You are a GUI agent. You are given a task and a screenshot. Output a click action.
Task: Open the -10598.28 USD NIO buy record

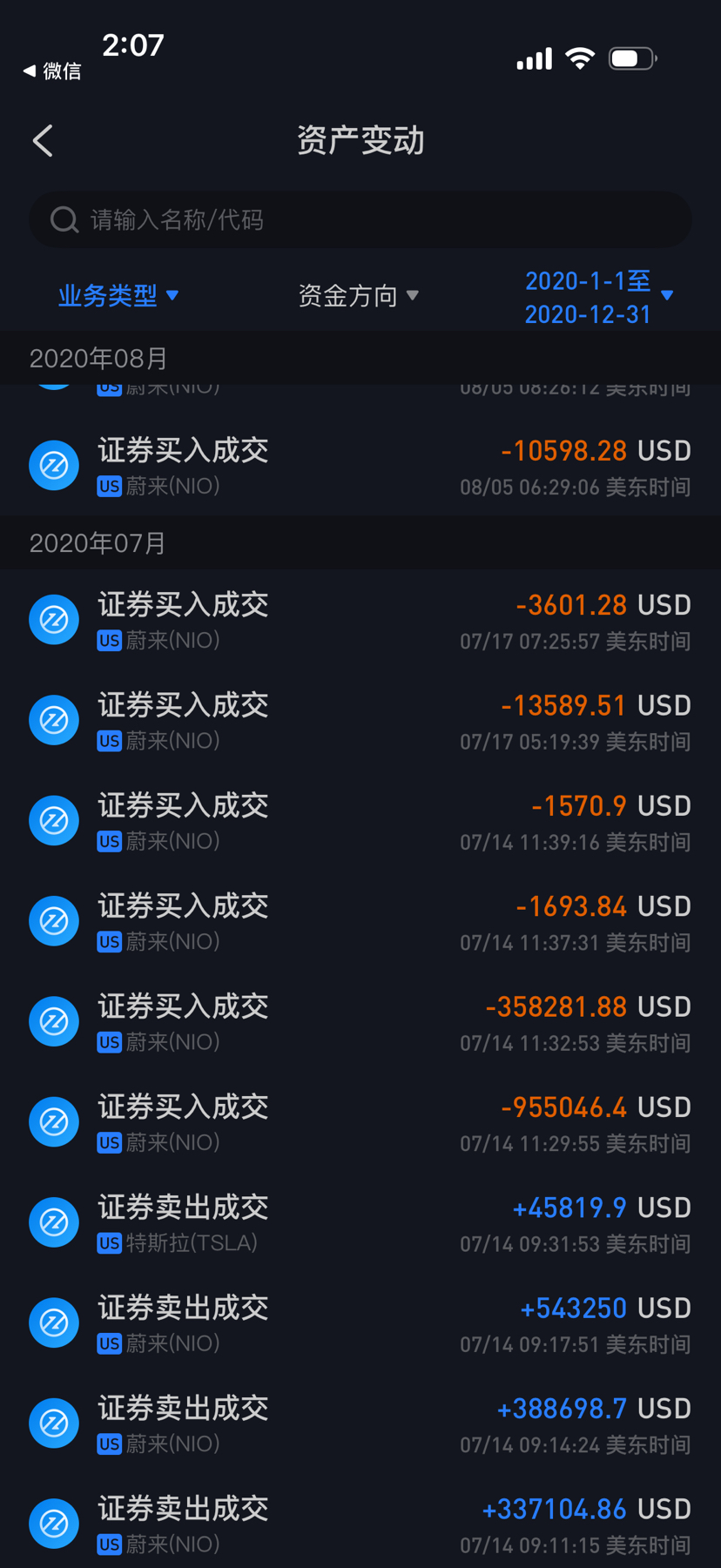point(360,467)
